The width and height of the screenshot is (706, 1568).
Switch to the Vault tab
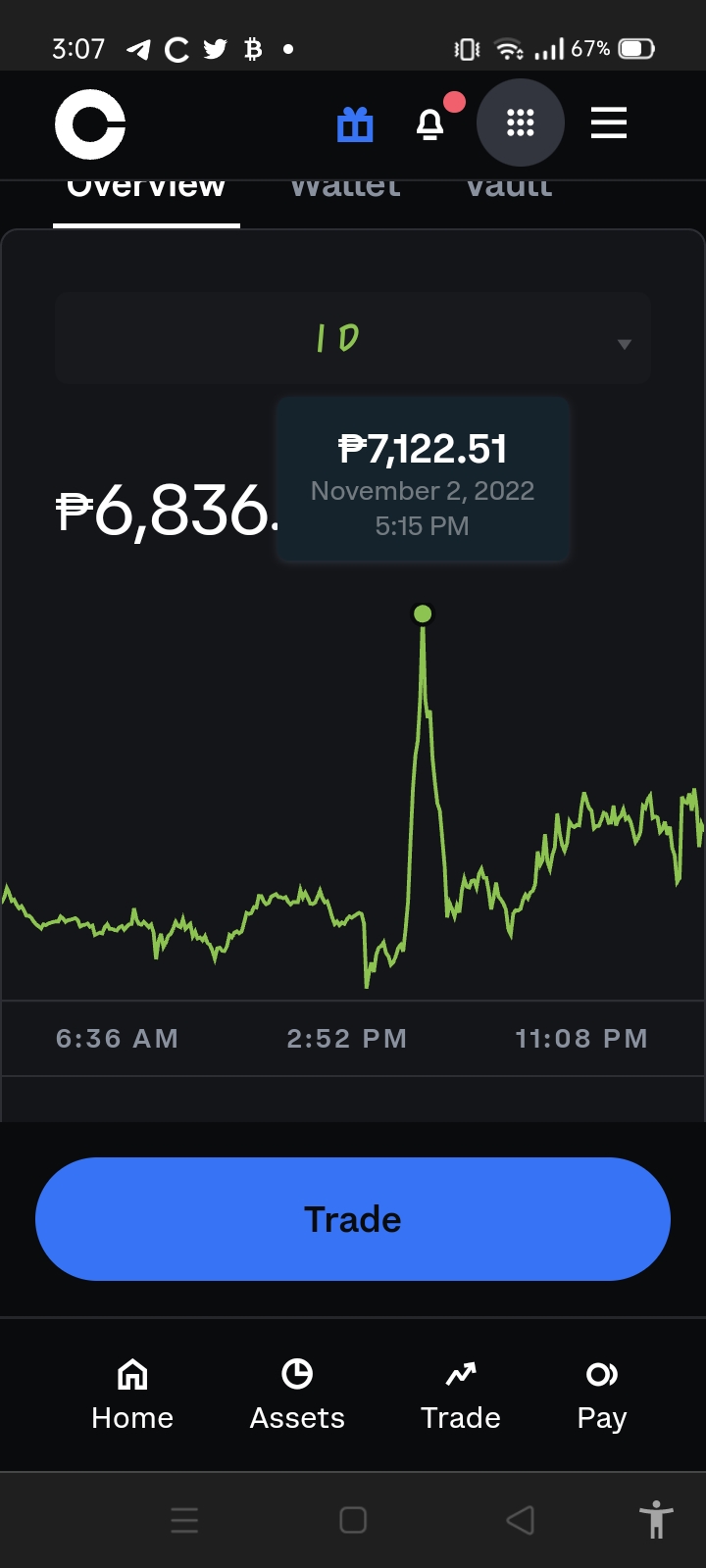pos(509,188)
